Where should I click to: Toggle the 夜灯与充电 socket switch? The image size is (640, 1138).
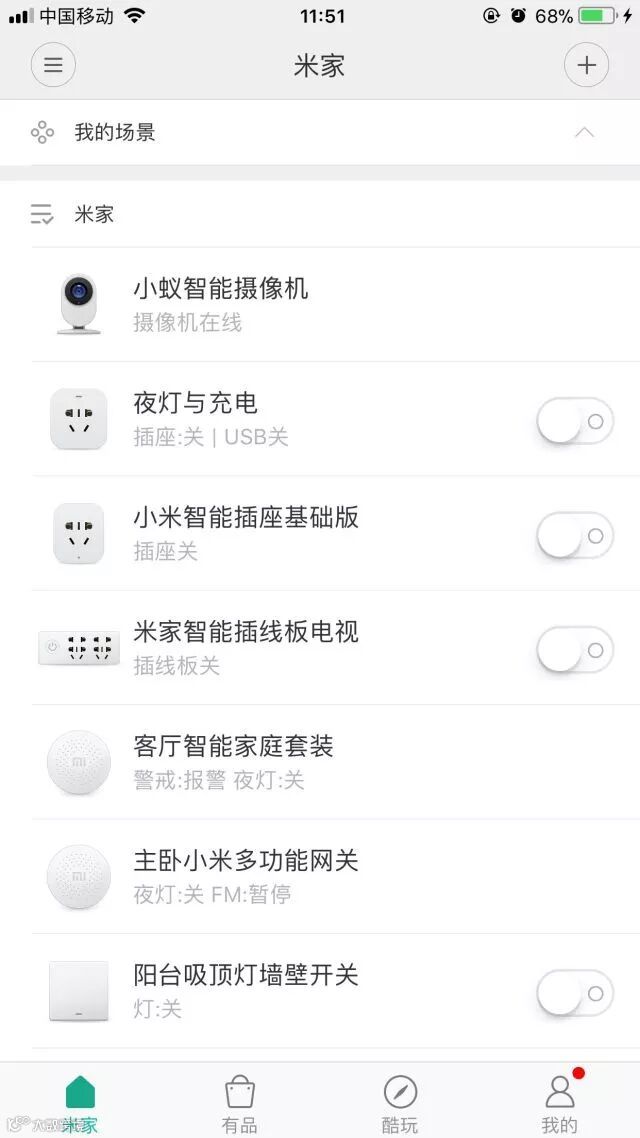(574, 421)
